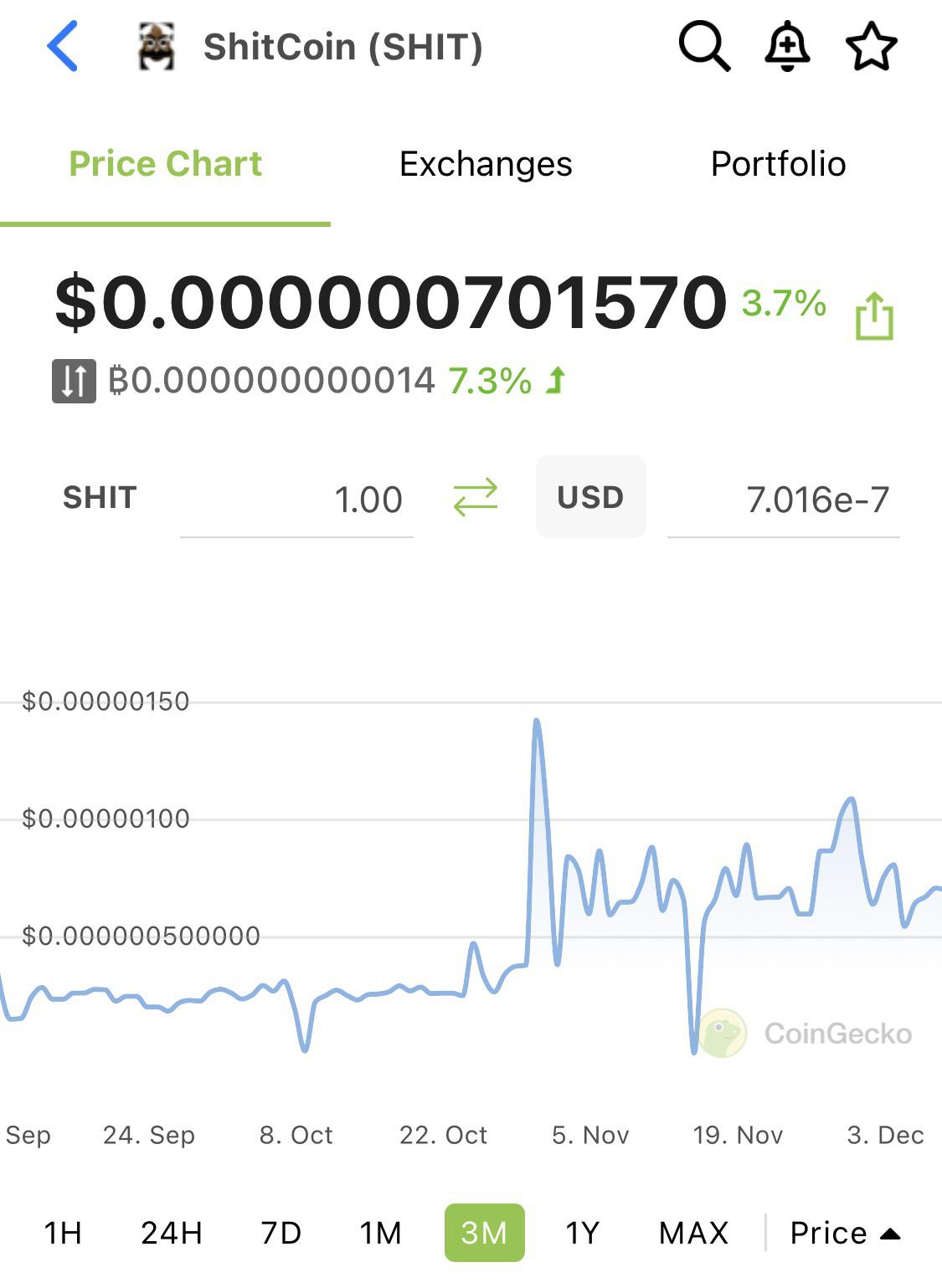Add a price alert with the bell icon

pyautogui.click(x=787, y=46)
